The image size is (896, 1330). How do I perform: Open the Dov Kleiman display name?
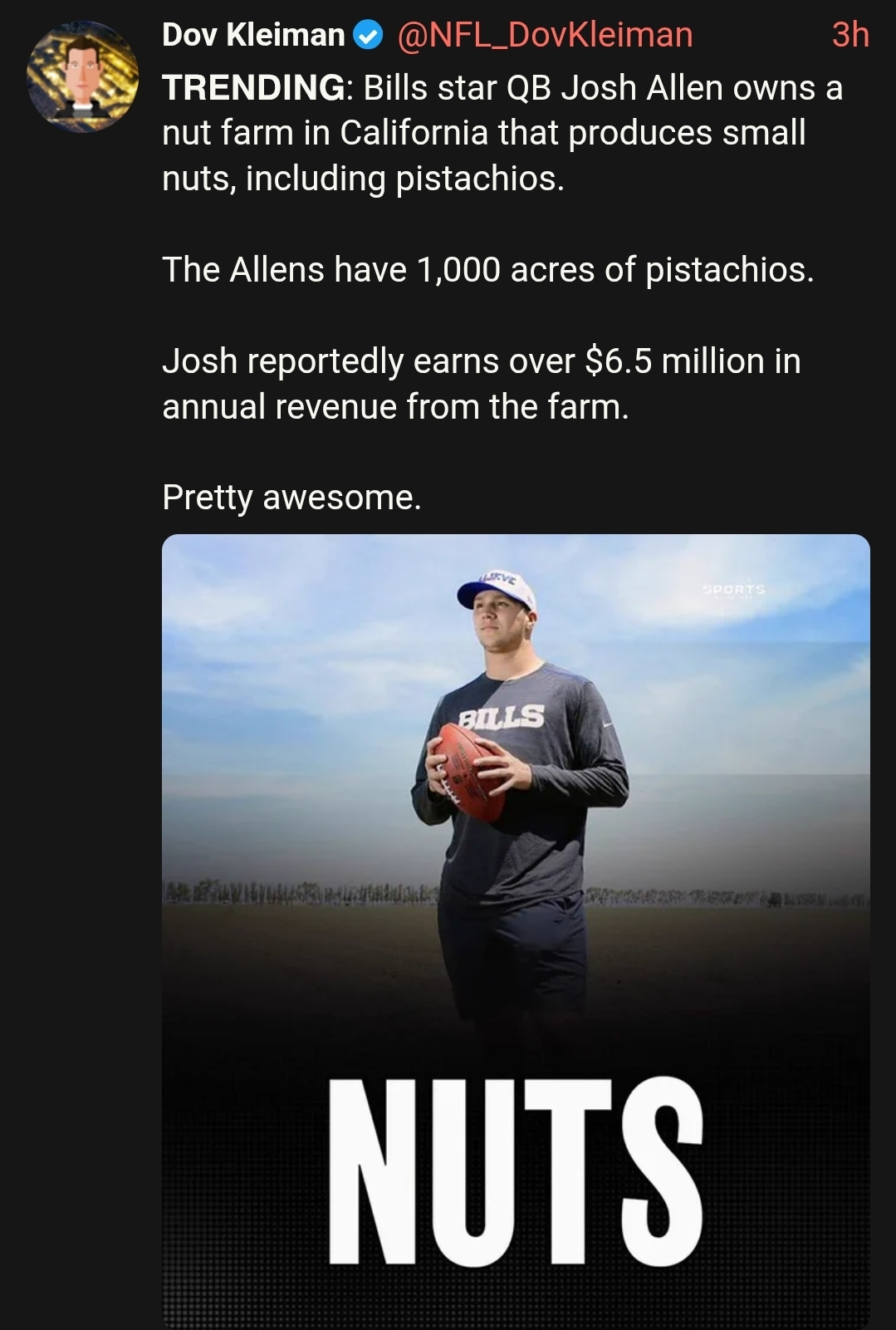(x=253, y=35)
